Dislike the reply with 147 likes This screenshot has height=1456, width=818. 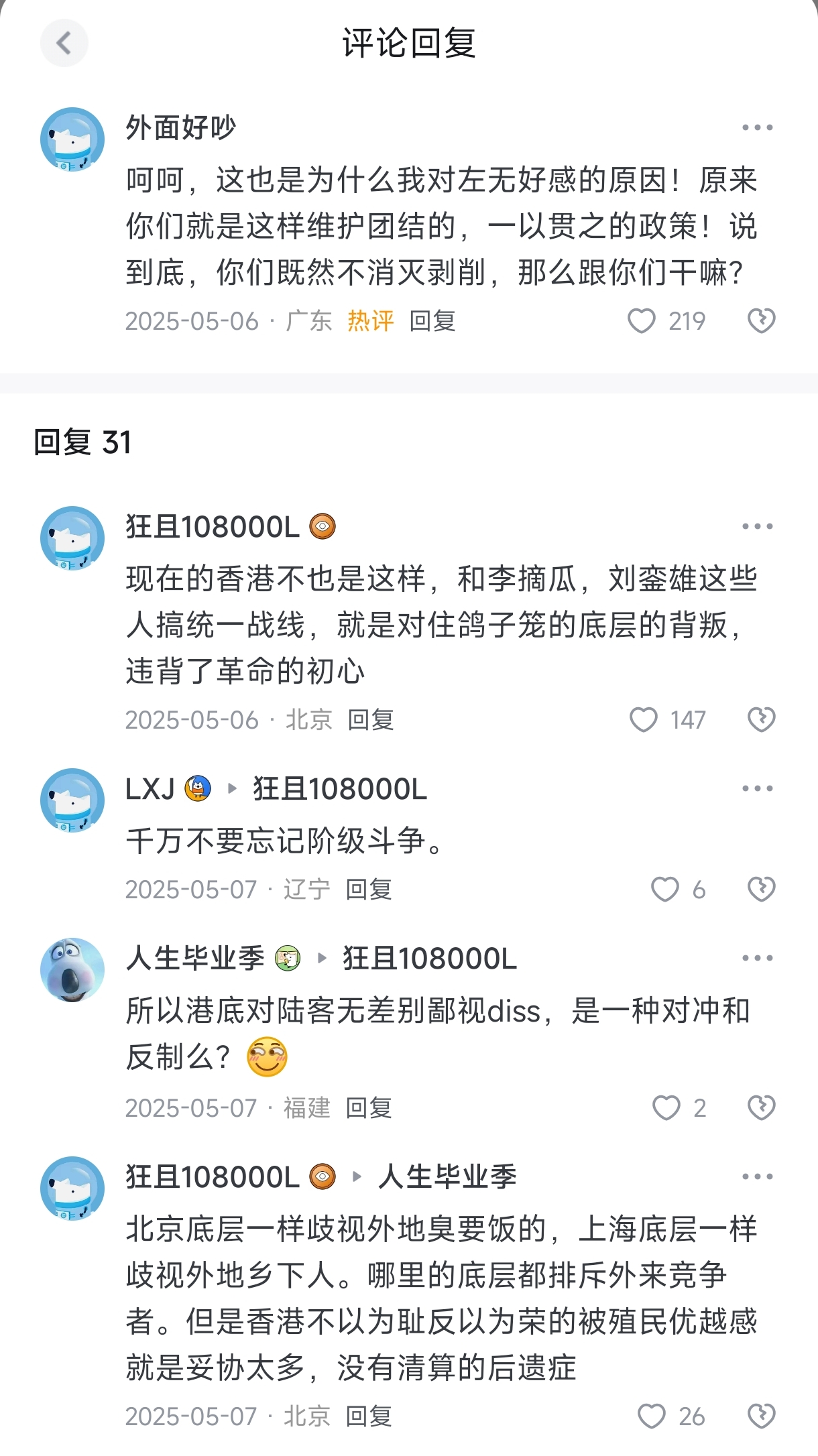761,720
